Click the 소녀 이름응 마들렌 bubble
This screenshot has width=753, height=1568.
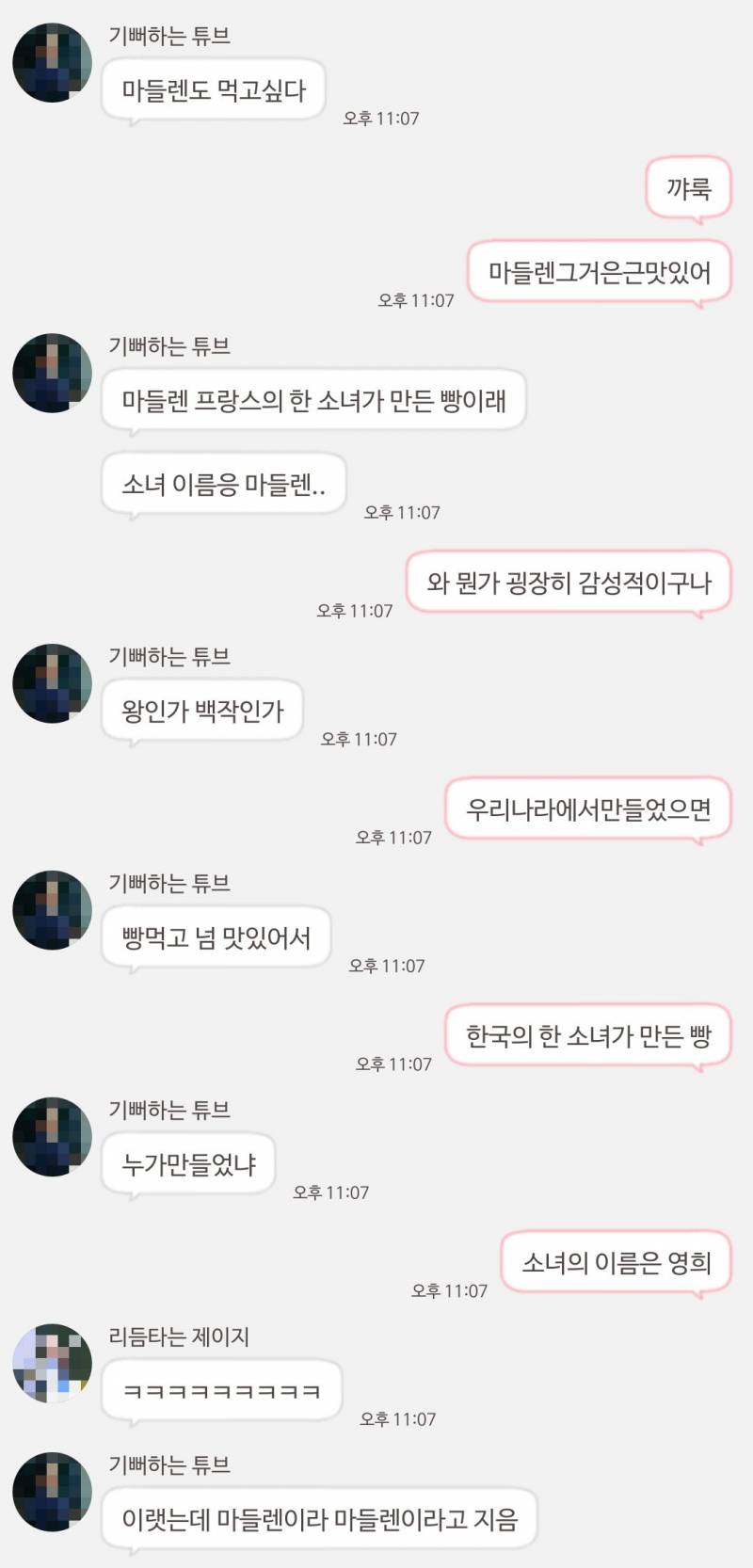pos(222,483)
